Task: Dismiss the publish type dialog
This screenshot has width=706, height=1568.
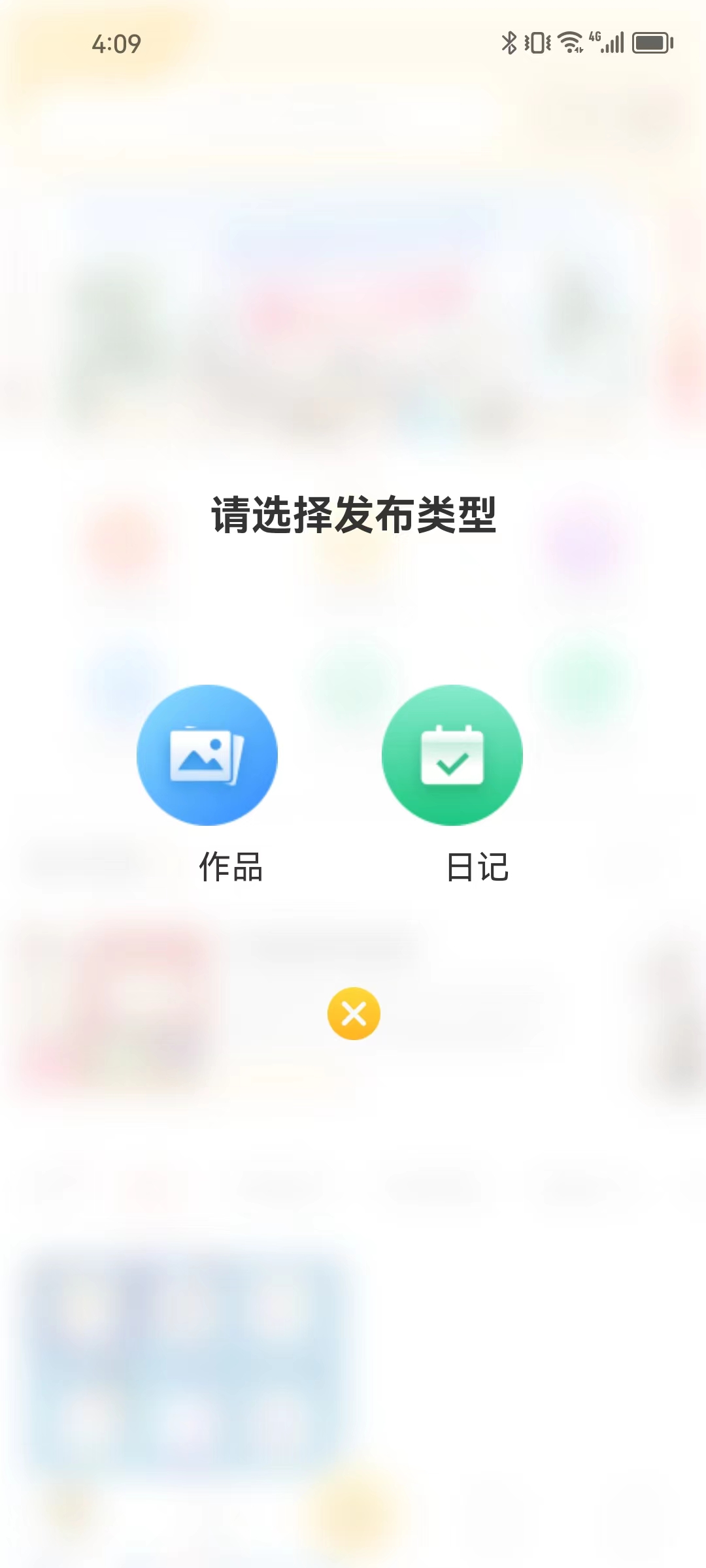Action: [354, 1013]
